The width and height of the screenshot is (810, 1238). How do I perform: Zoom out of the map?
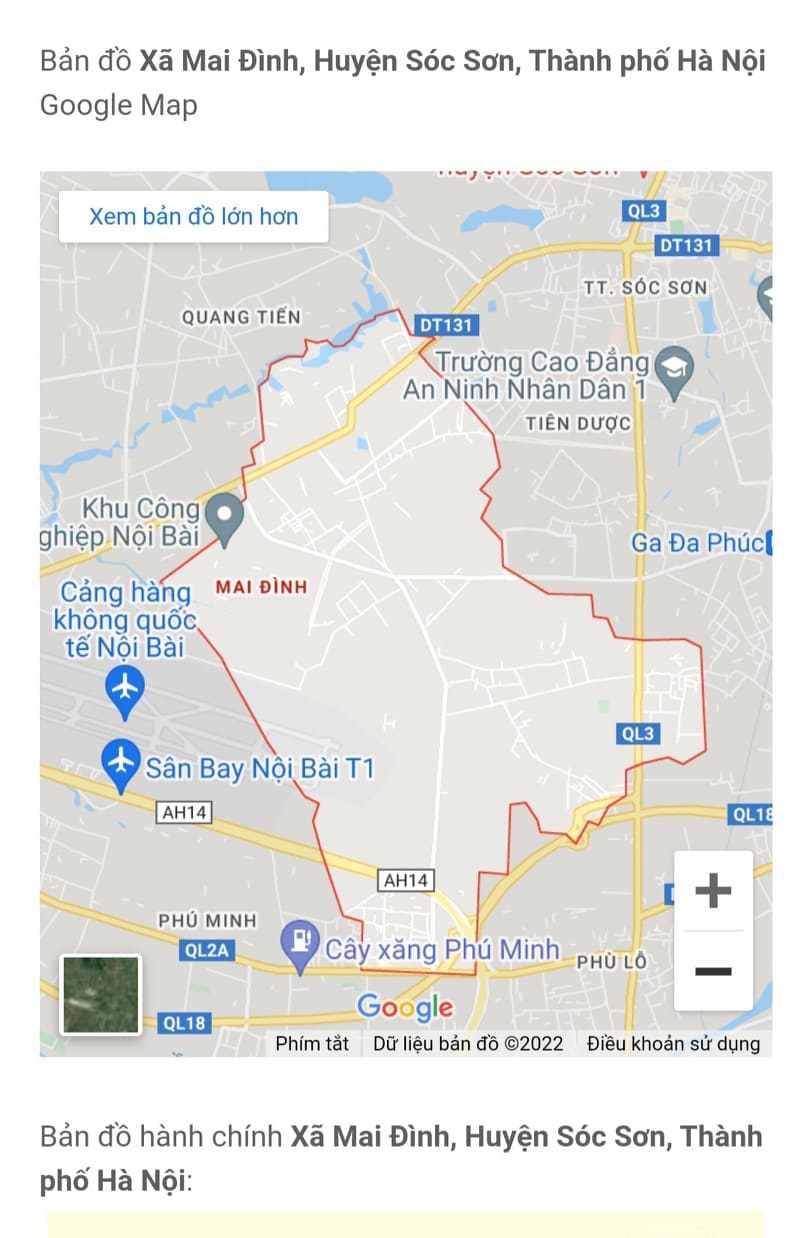pyautogui.click(x=713, y=971)
